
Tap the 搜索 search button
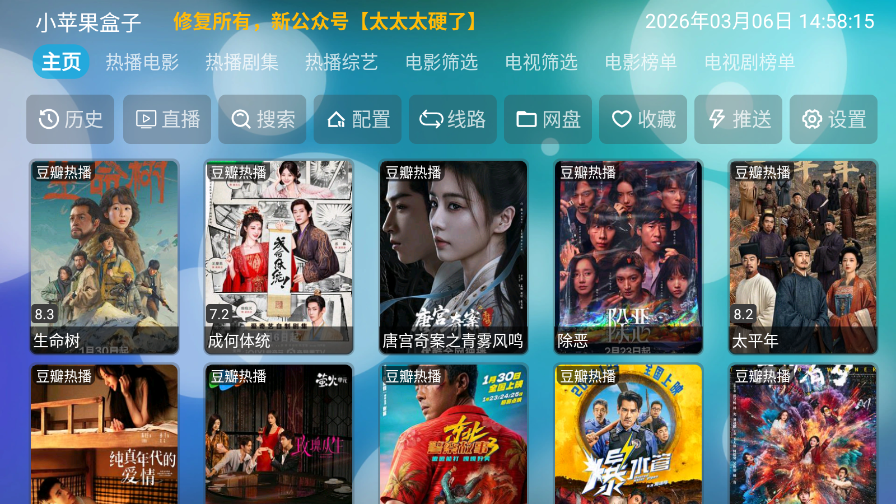click(263, 120)
